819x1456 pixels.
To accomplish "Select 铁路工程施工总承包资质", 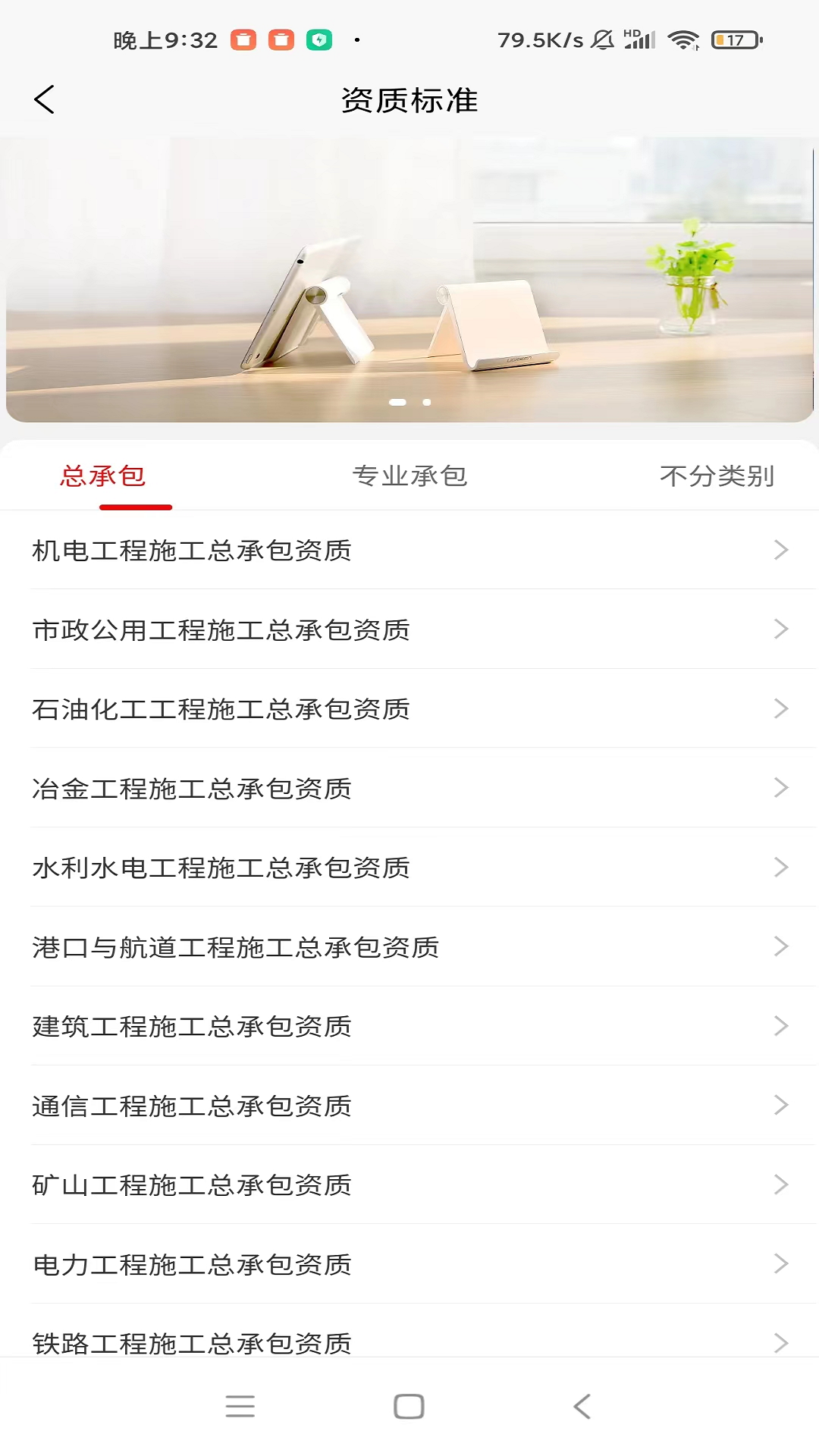I will tap(409, 1341).
